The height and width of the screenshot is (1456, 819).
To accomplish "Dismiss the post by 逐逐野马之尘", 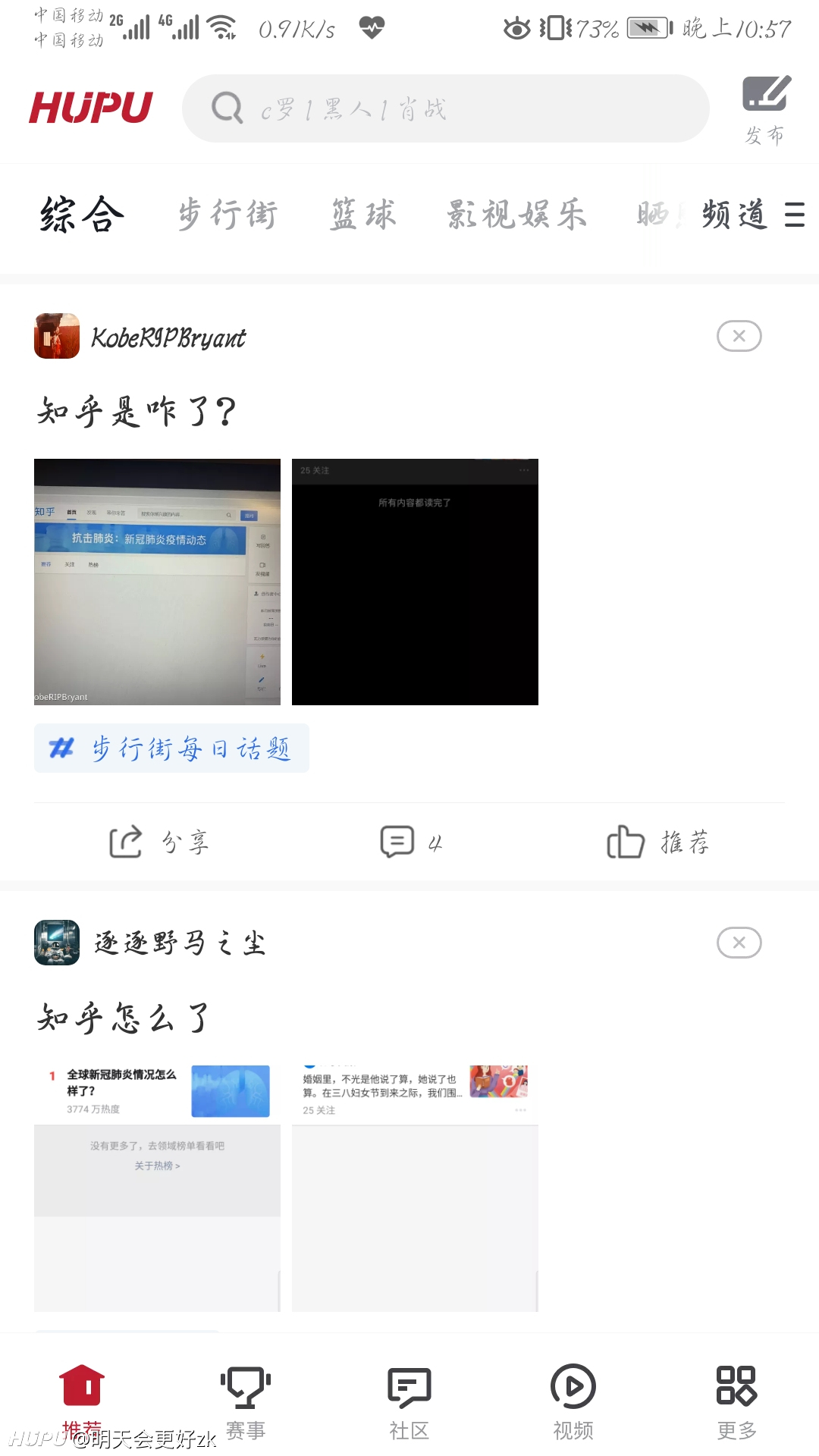I will [x=739, y=943].
